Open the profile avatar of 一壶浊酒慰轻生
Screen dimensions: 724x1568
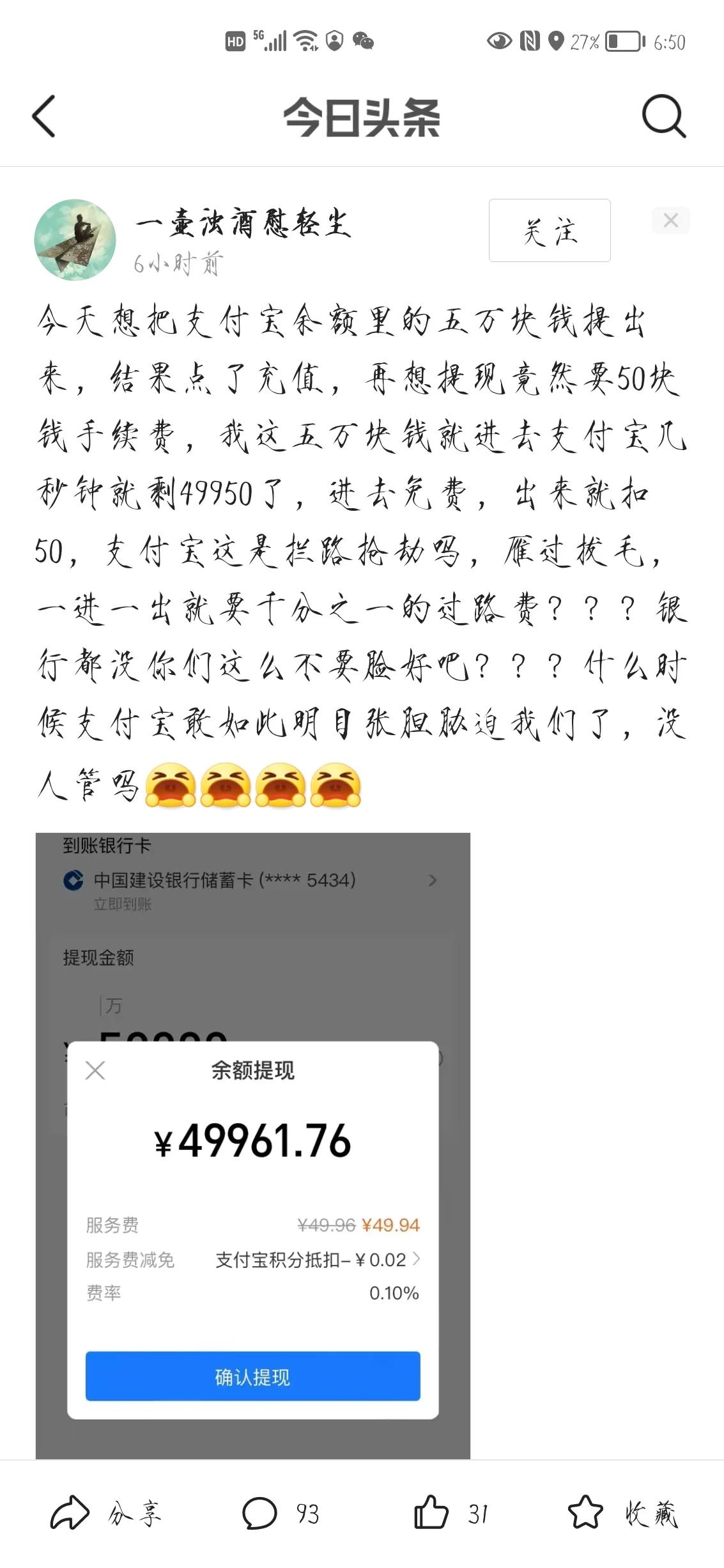coord(75,240)
